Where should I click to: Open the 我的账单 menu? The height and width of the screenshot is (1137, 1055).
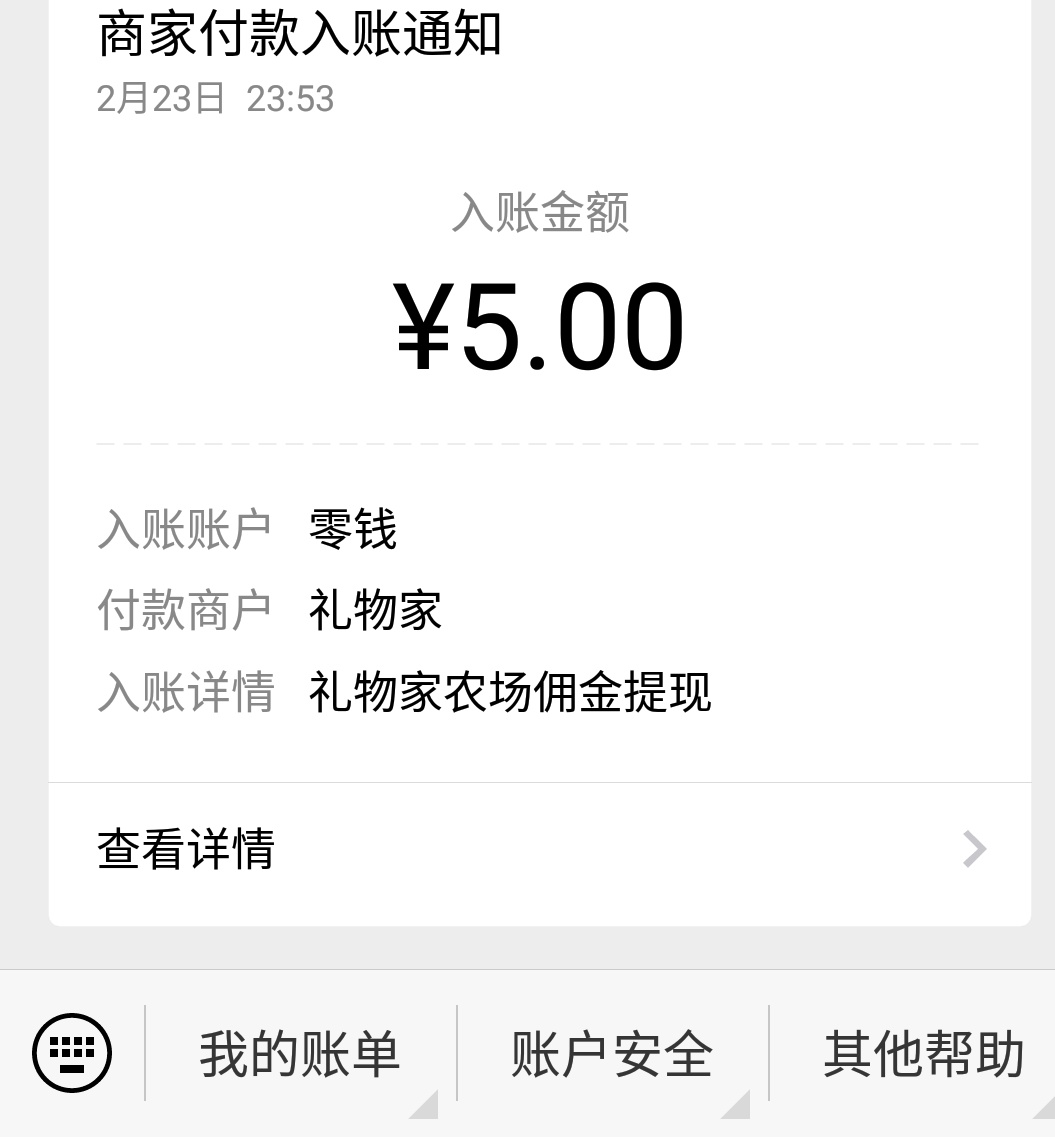click(300, 1054)
